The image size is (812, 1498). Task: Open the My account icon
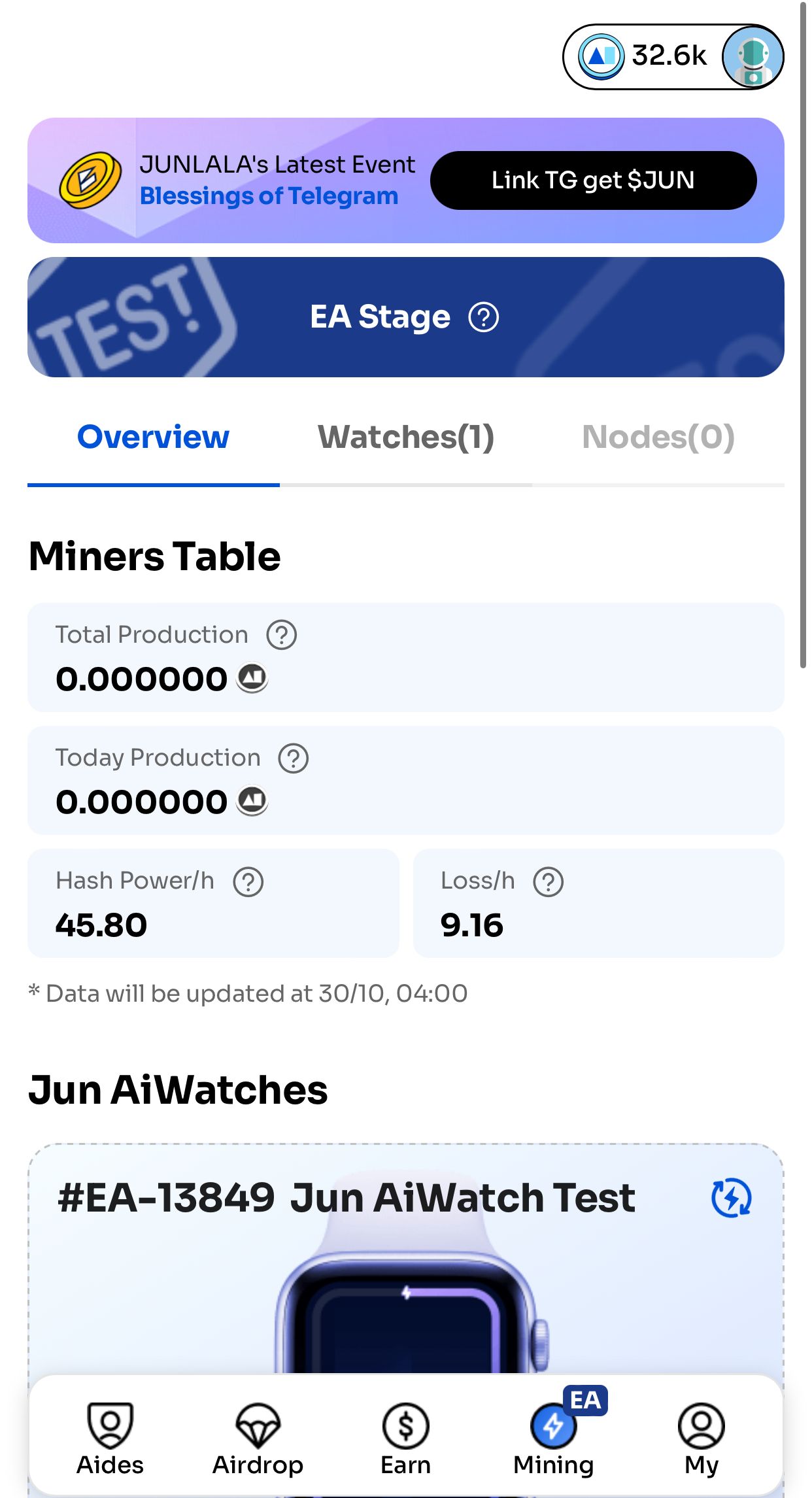(x=701, y=1427)
